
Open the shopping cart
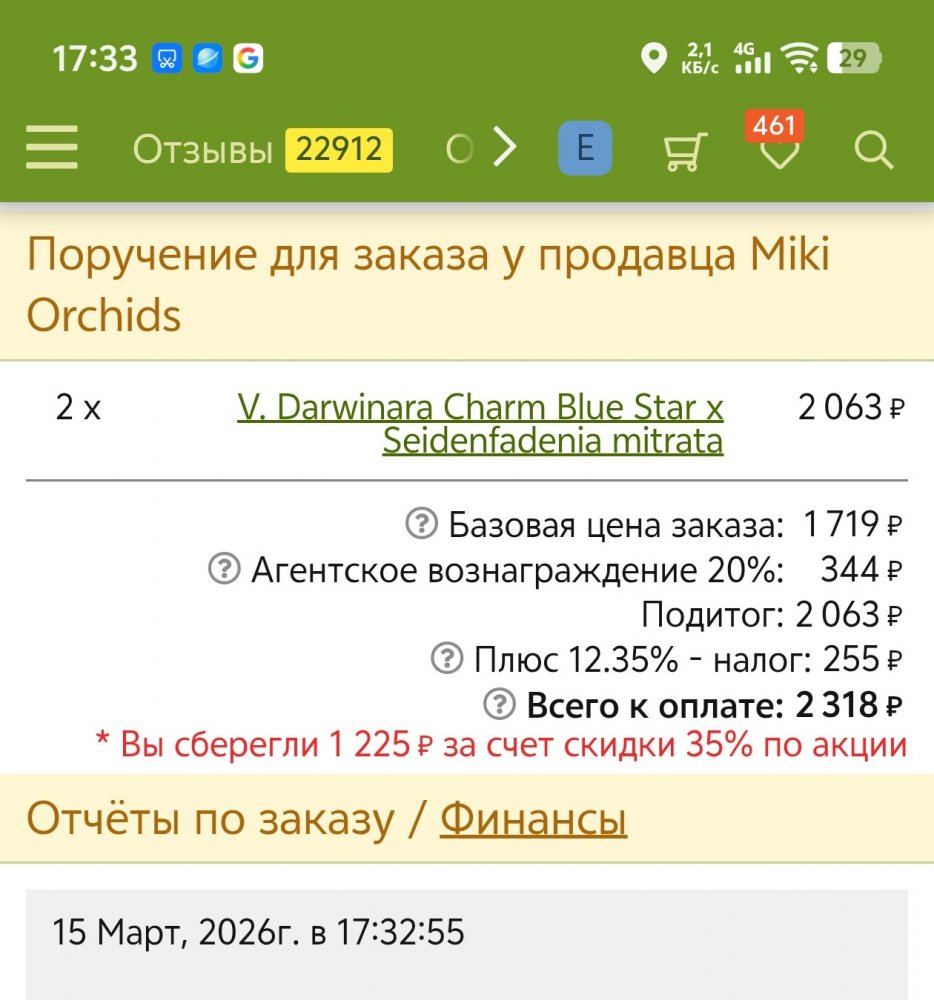685,151
